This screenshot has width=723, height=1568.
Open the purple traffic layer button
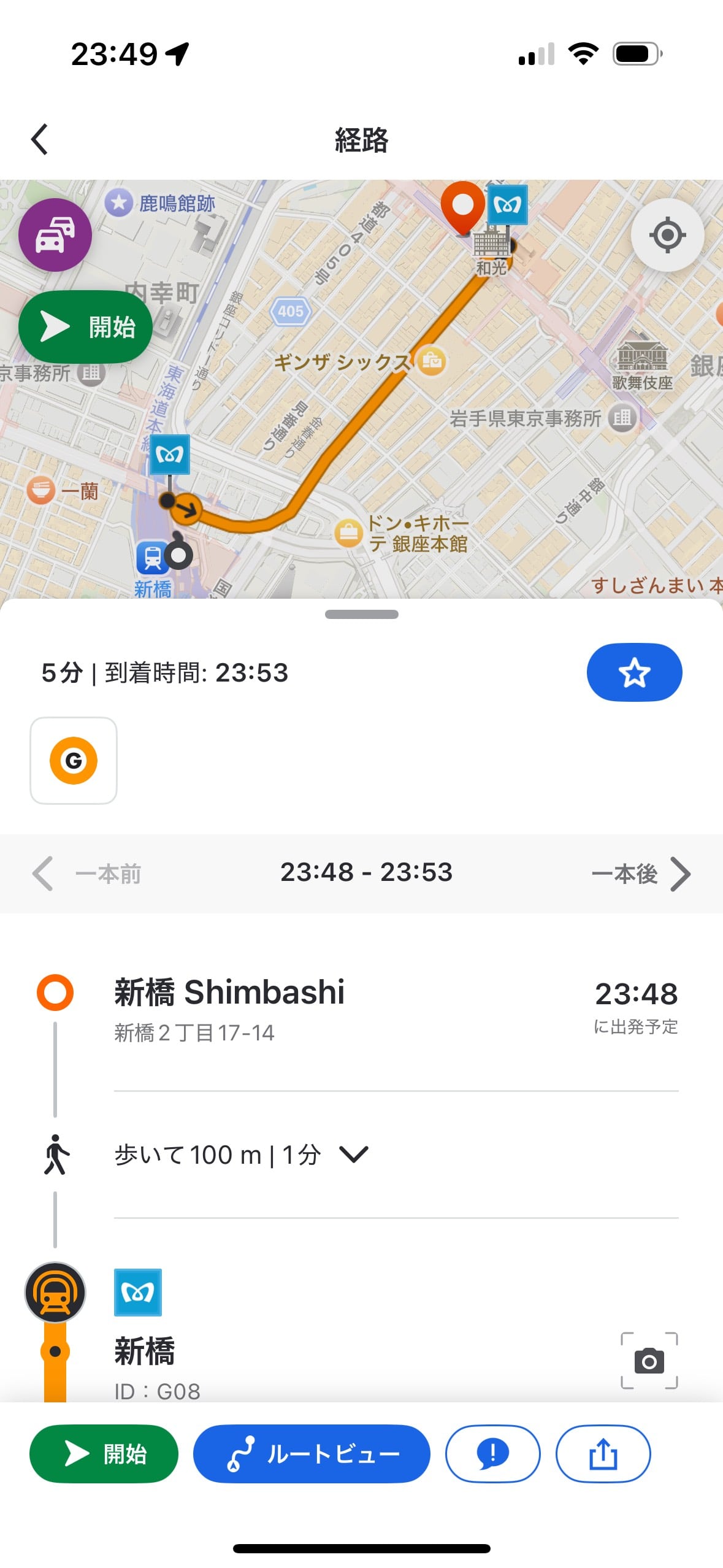pyautogui.click(x=55, y=235)
